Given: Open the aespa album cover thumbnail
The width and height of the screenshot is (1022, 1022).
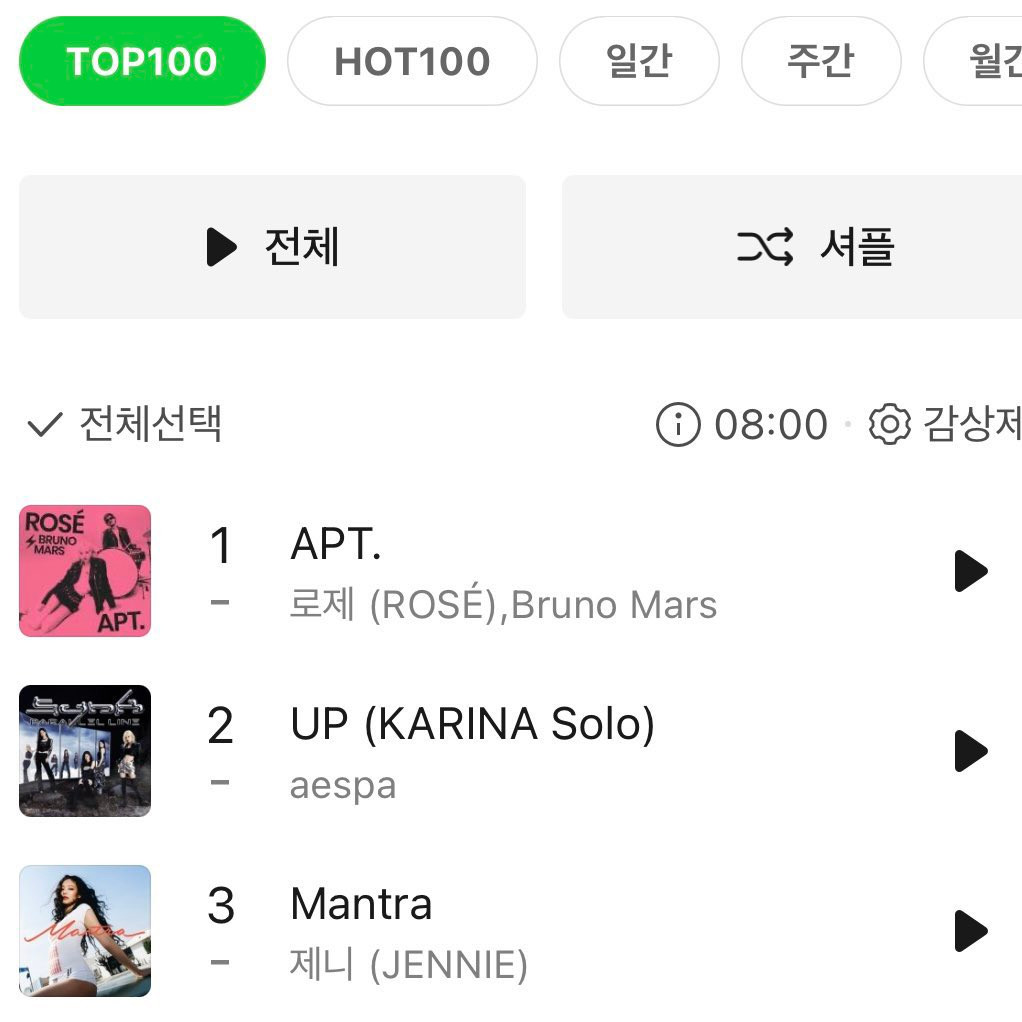Looking at the screenshot, I should pyautogui.click(x=85, y=751).
